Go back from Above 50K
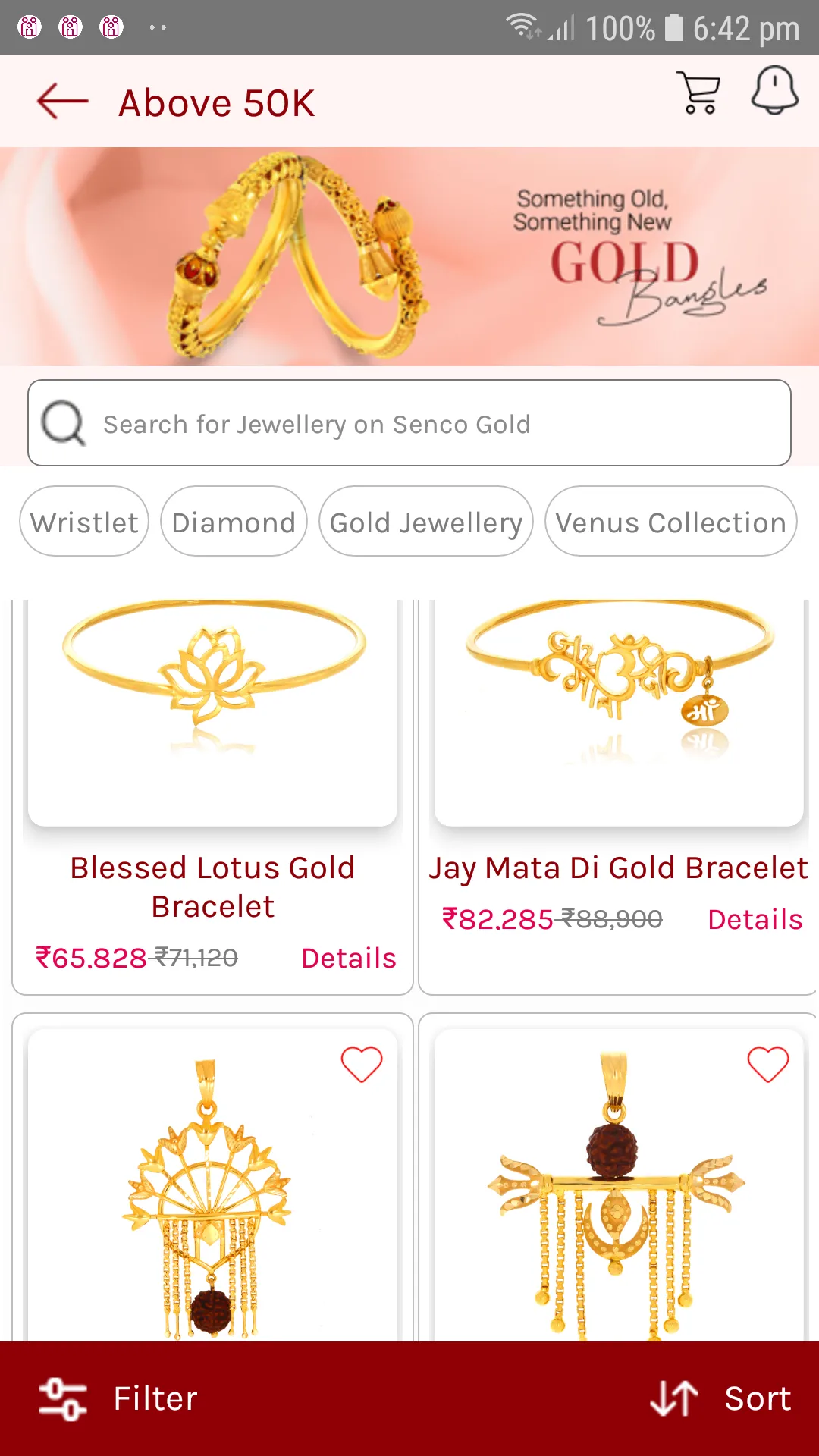This screenshot has width=819, height=1456. point(62,102)
